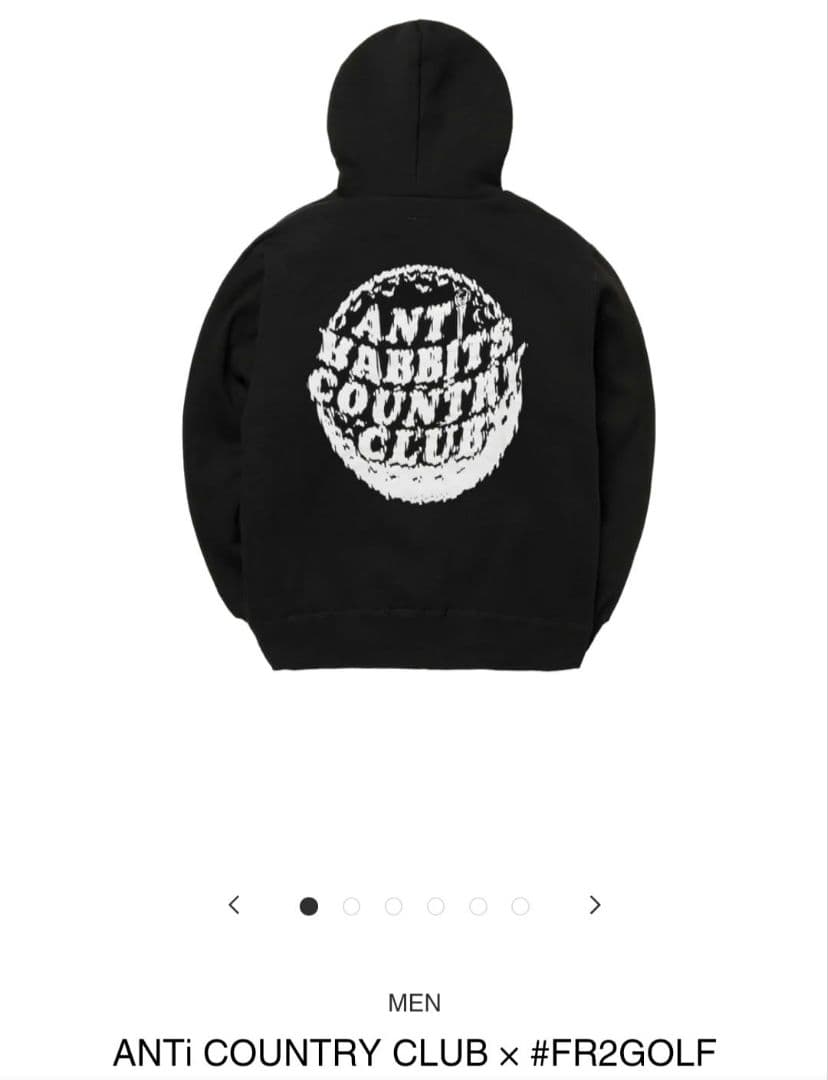Screen dimensions: 828x1080
Task: Switch to the fifth carousel dot
Action: point(478,906)
